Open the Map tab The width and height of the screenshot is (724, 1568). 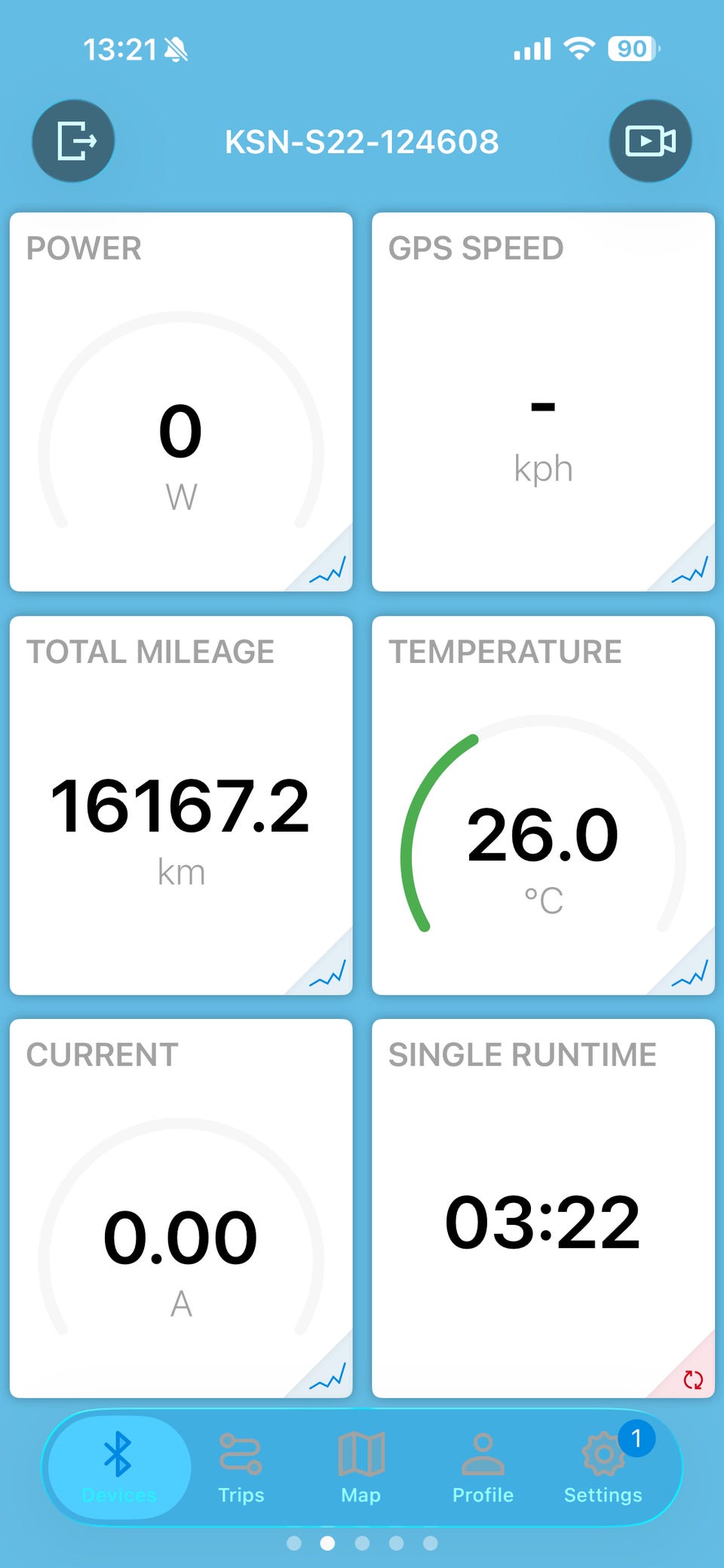[x=361, y=1468]
